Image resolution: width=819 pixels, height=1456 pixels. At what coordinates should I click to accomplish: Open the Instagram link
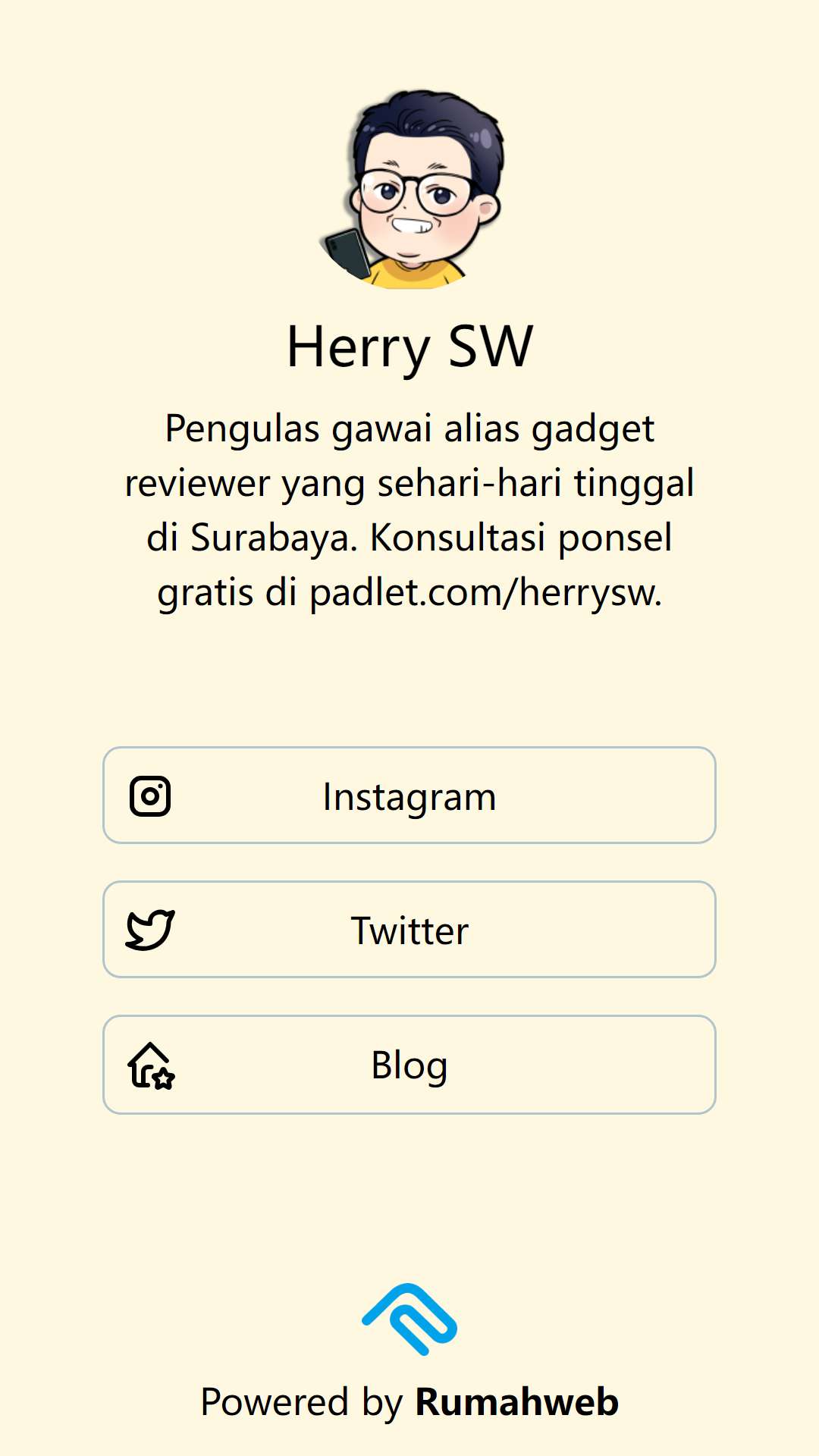(409, 795)
